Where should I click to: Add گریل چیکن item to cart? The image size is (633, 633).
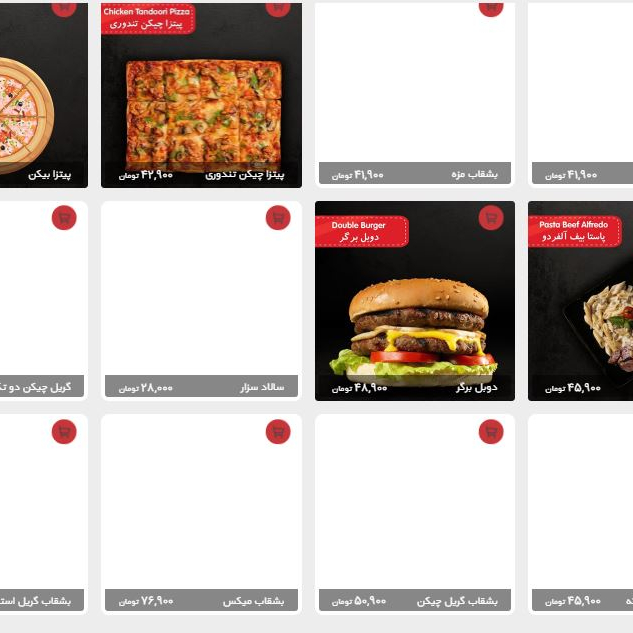64,217
